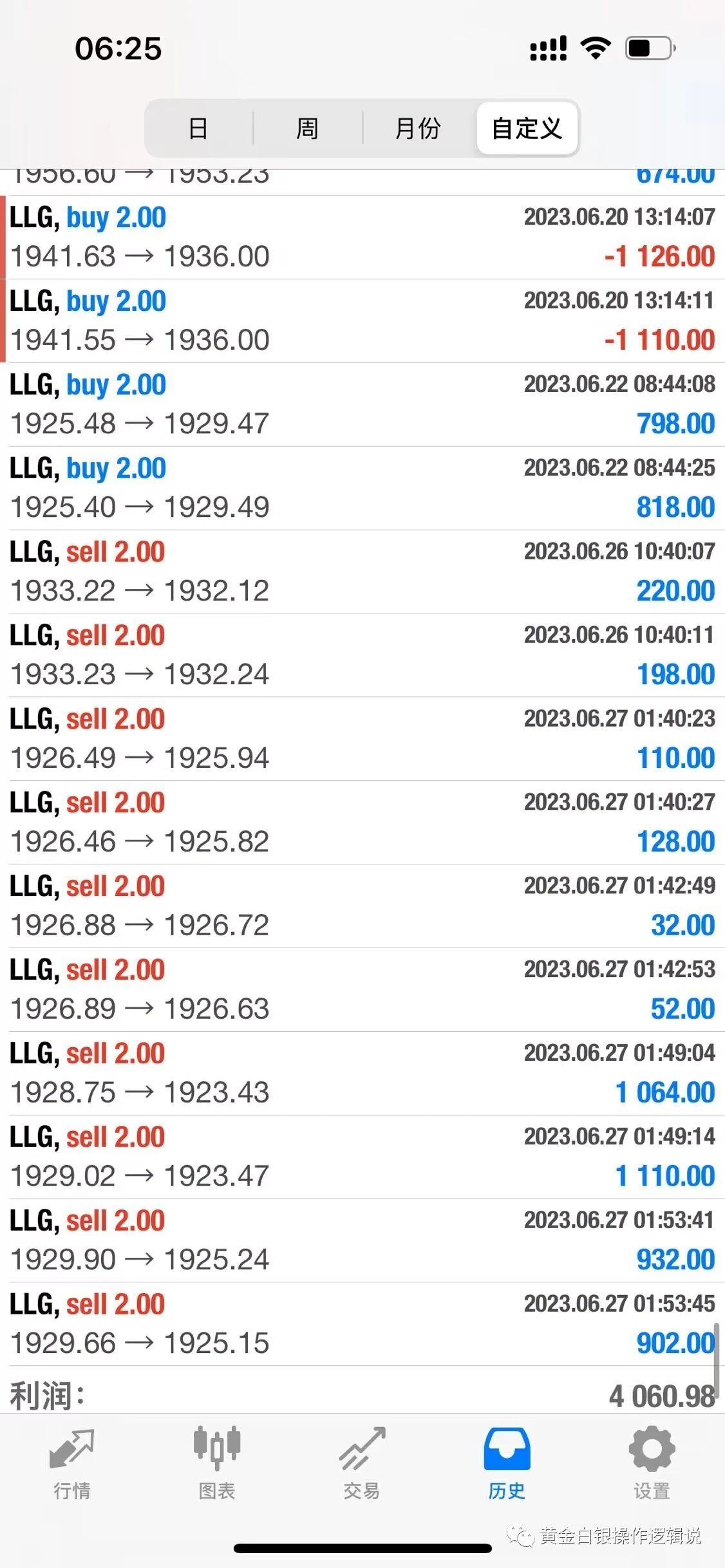Expand the sell trade with 902.00 profit

pyautogui.click(x=362, y=1325)
